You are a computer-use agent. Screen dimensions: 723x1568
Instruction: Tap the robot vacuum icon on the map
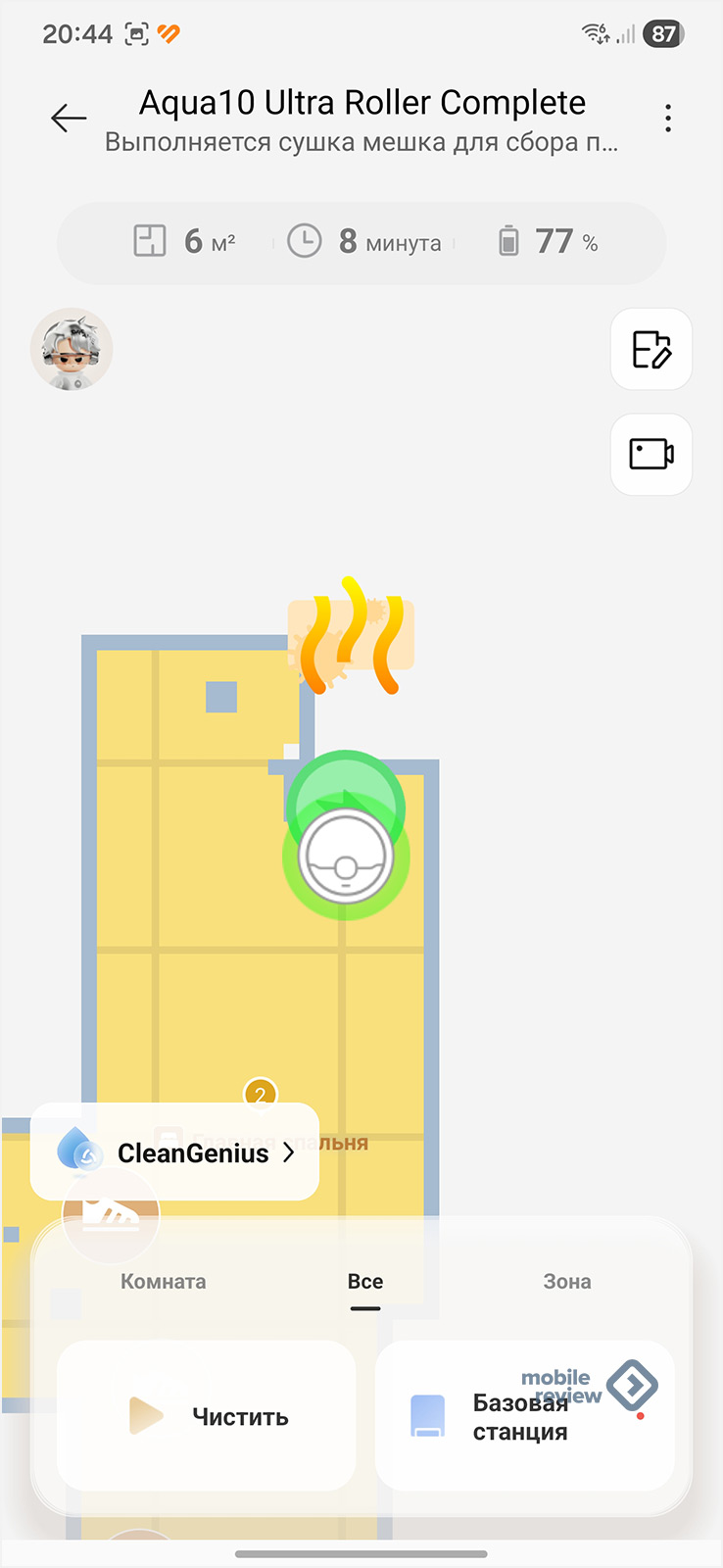point(345,857)
